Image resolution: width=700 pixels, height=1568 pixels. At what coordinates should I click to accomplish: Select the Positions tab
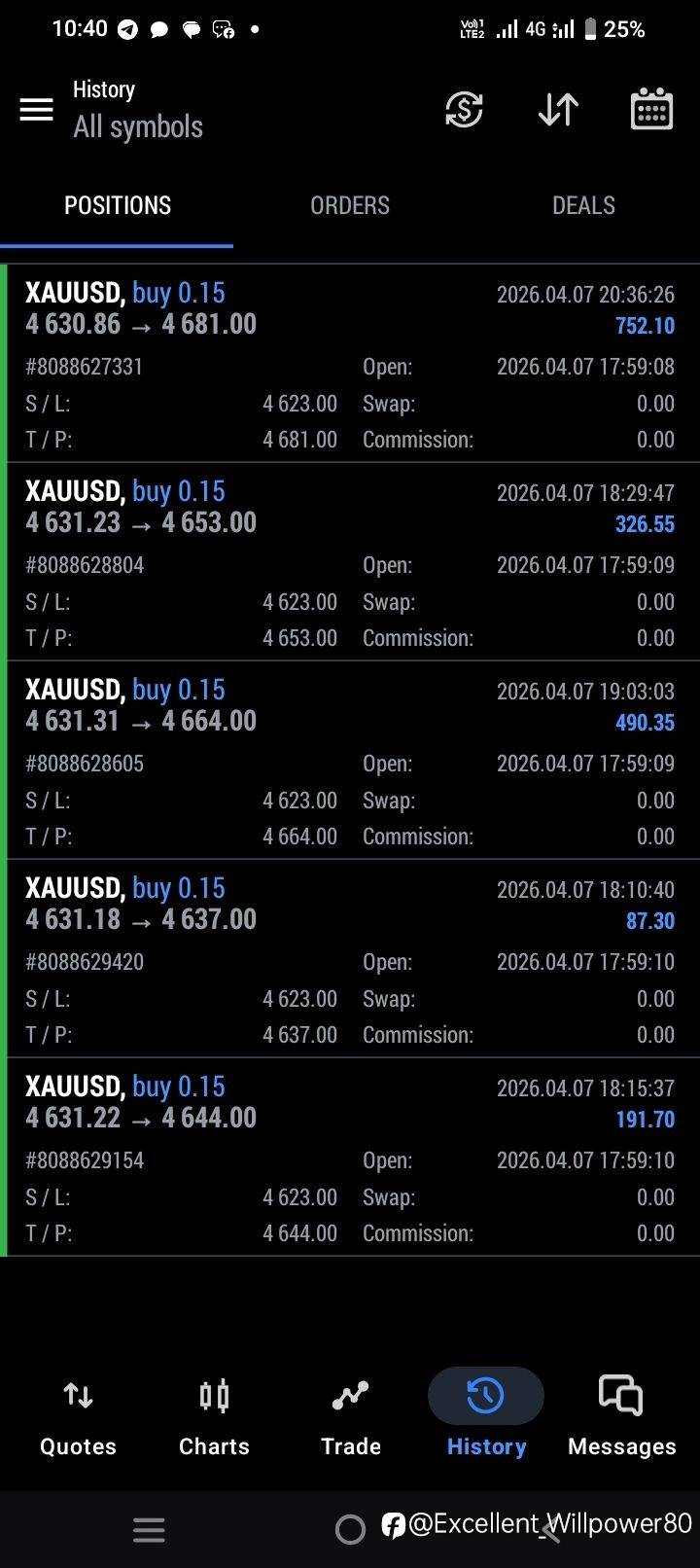coord(117,205)
